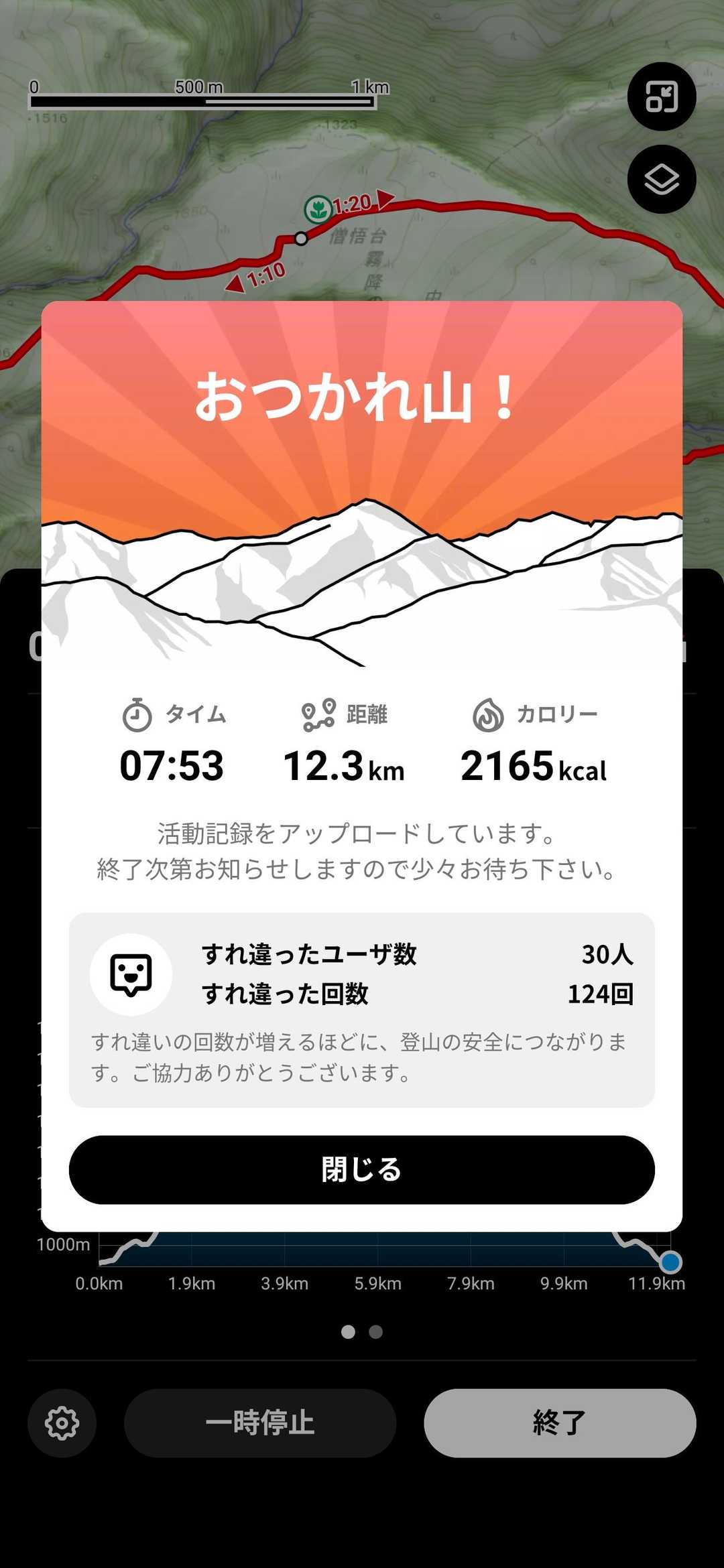Tap the map resize icon

(662, 96)
